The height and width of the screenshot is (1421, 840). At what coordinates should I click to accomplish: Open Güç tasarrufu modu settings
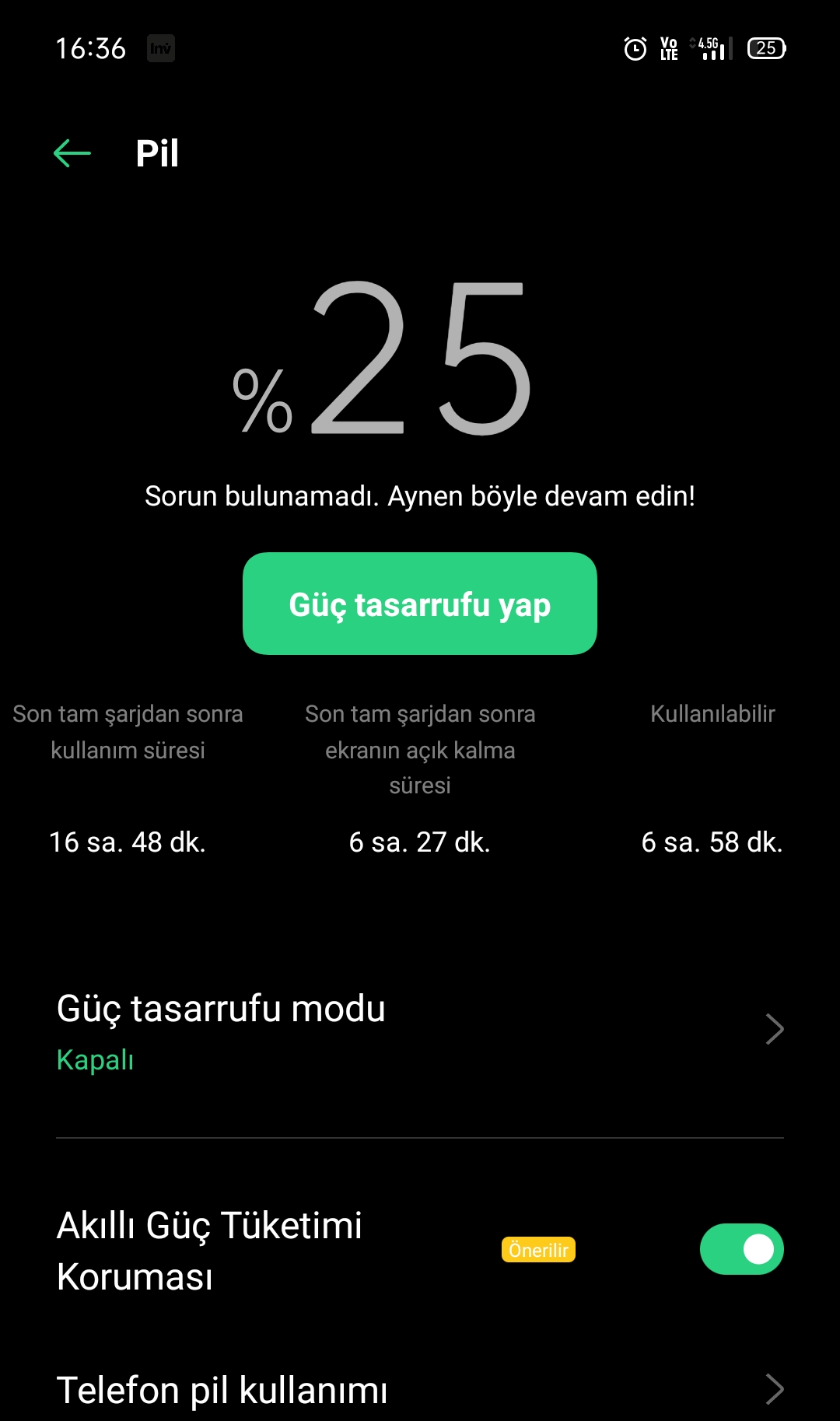pyautogui.click(x=419, y=1030)
